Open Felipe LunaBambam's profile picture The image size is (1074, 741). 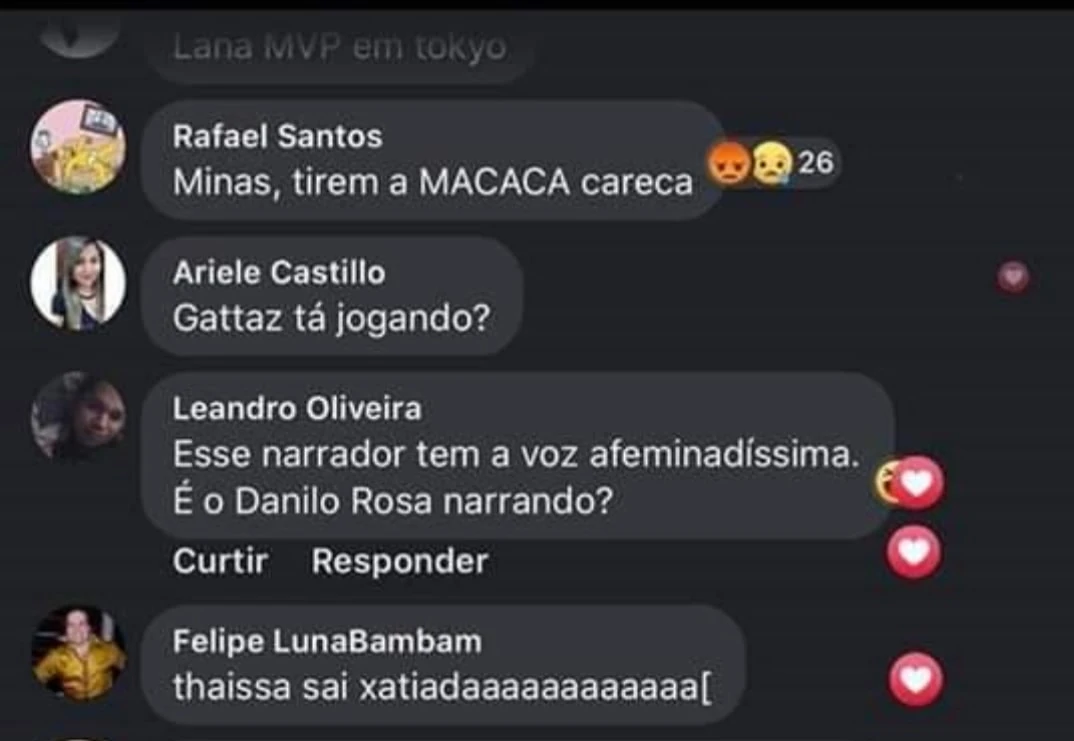point(78,653)
